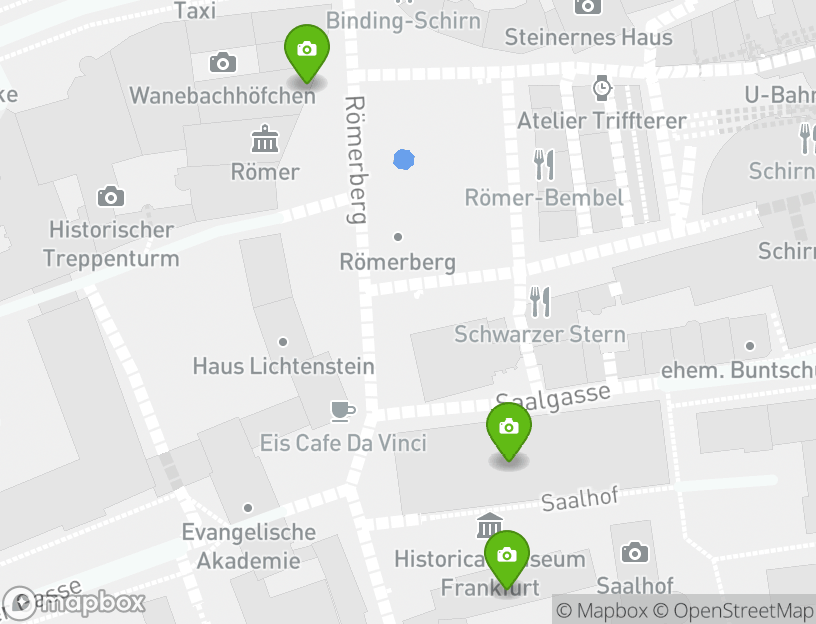Open the Mapbox attribution link
The height and width of the screenshot is (624, 816).
[x=602, y=610]
